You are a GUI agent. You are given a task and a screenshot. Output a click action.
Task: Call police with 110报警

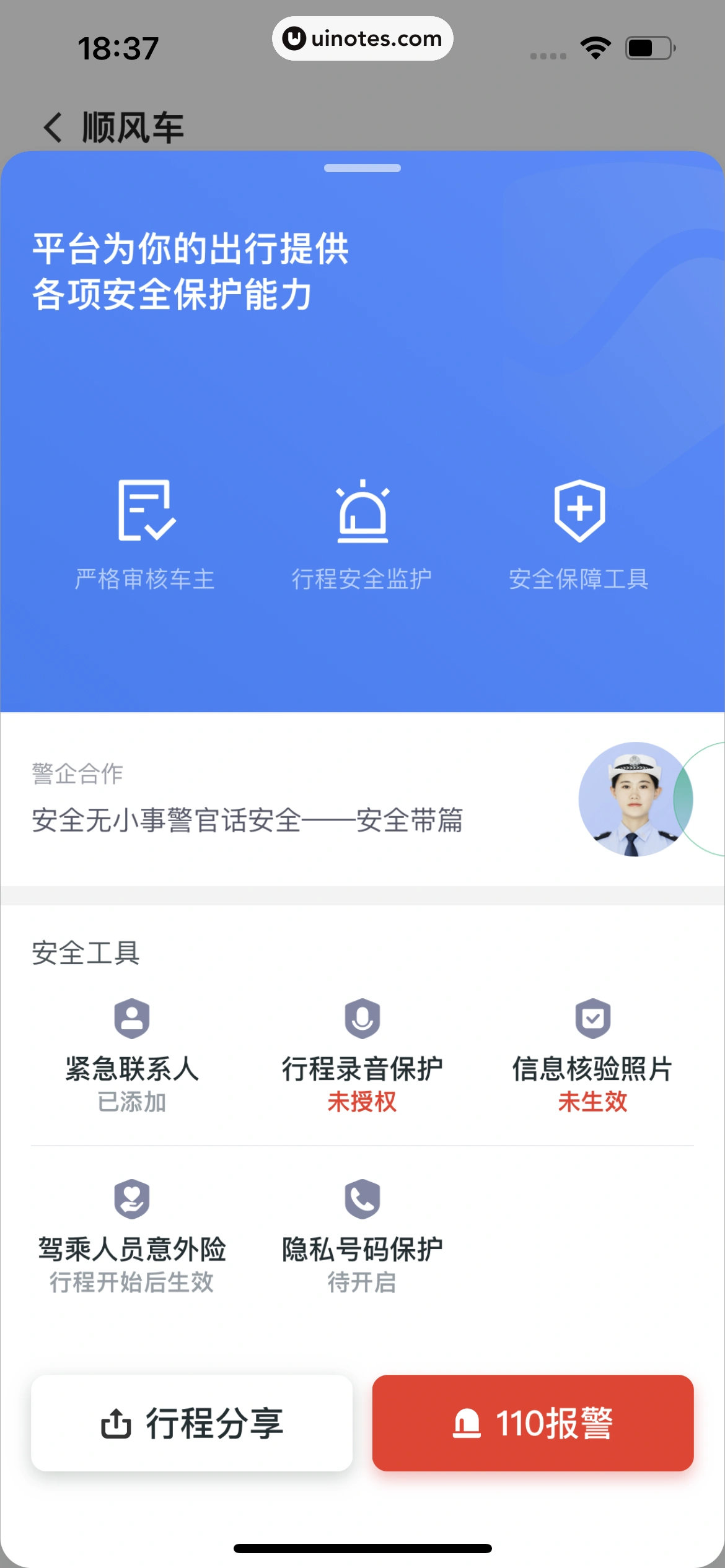[x=533, y=1423]
